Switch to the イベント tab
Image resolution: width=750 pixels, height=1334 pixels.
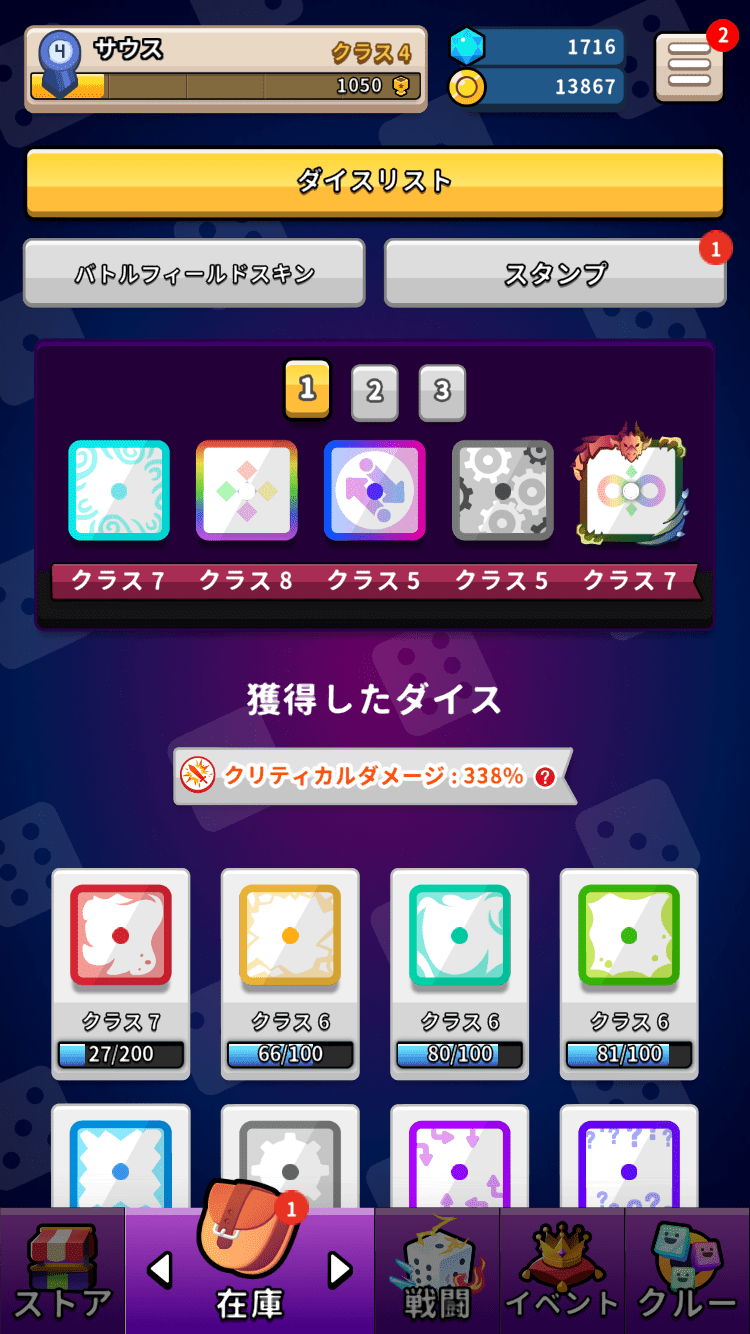point(562,1272)
